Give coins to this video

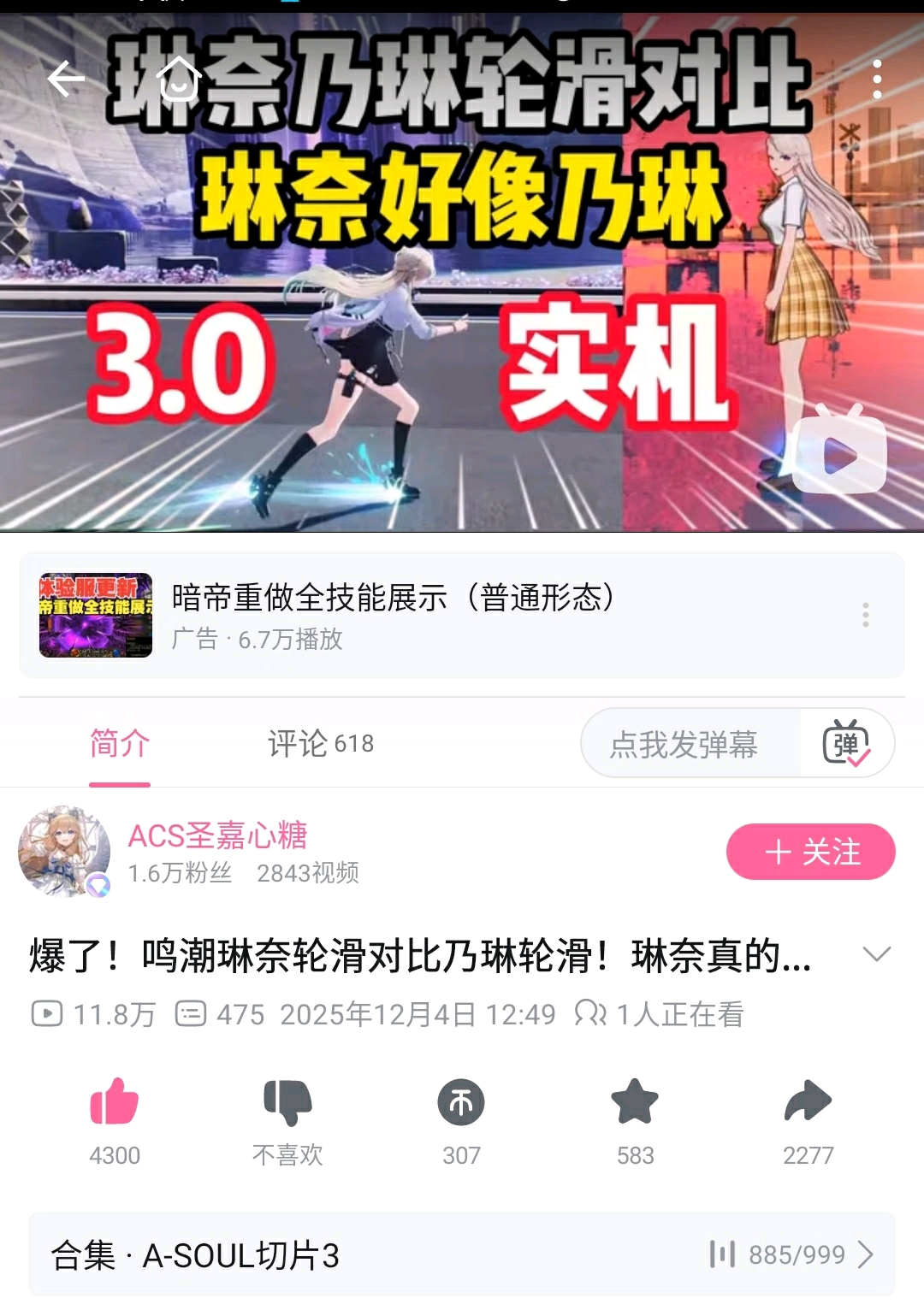[x=461, y=1103]
